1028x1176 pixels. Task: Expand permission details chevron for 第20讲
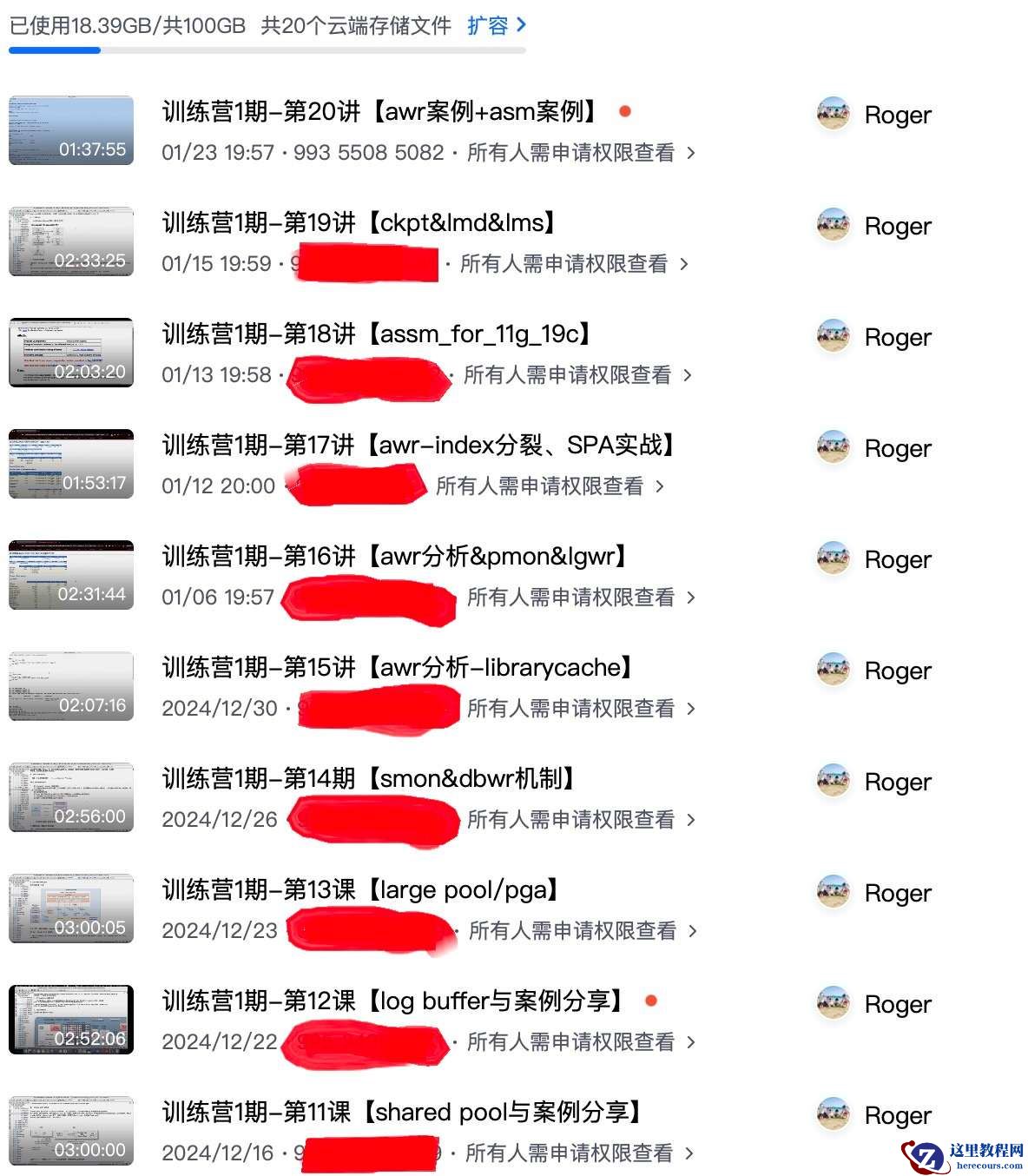tap(690, 154)
